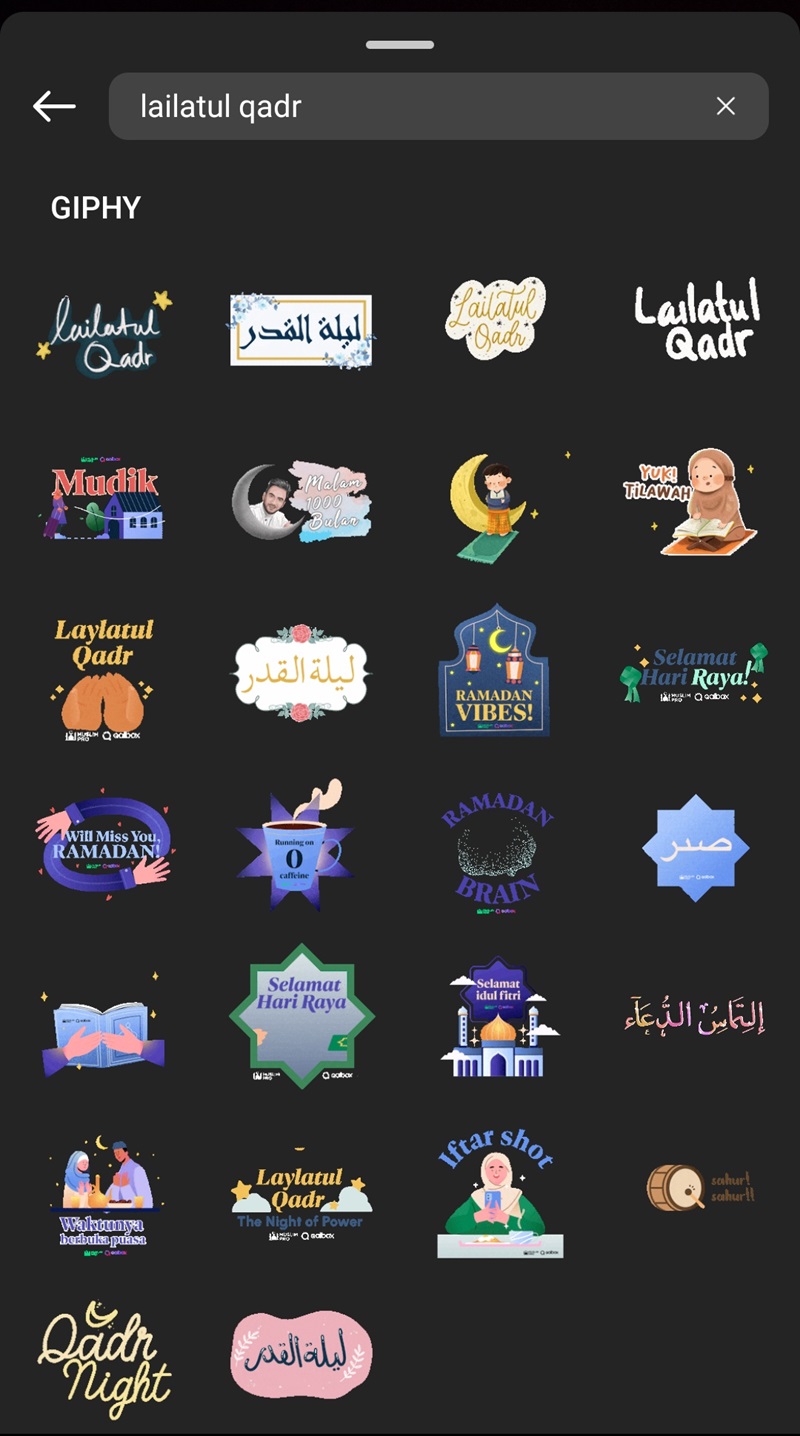Select the Selamat Hari Raya ketupat sticker

coord(694,672)
